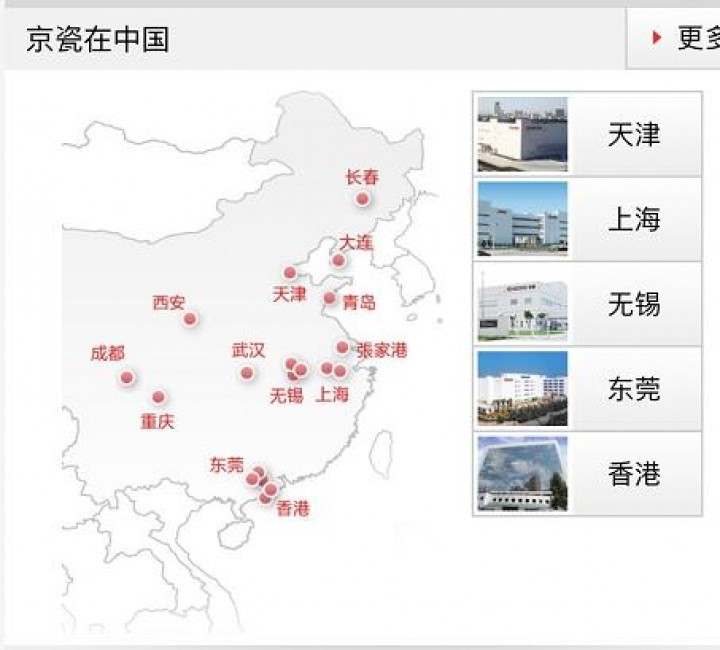Tap the 长春 marker on map

362,199
